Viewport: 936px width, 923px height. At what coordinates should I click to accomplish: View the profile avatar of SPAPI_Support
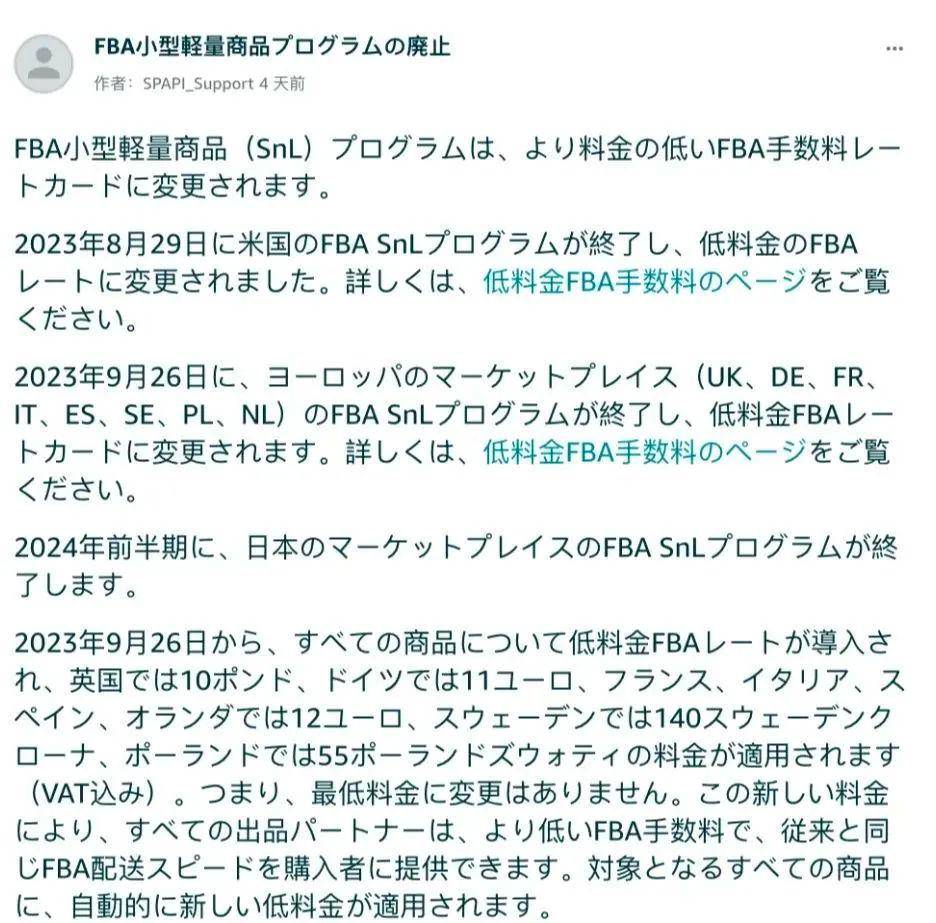[x=43, y=64]
